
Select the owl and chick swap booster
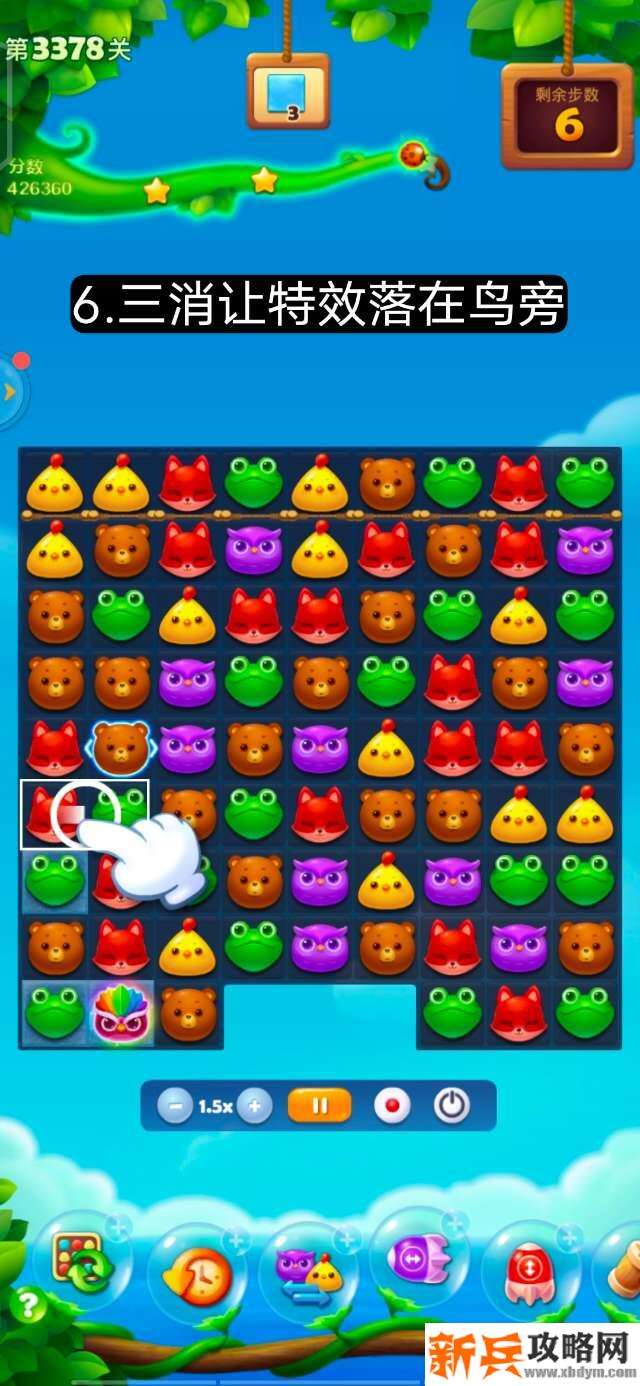click(309, 1273)
